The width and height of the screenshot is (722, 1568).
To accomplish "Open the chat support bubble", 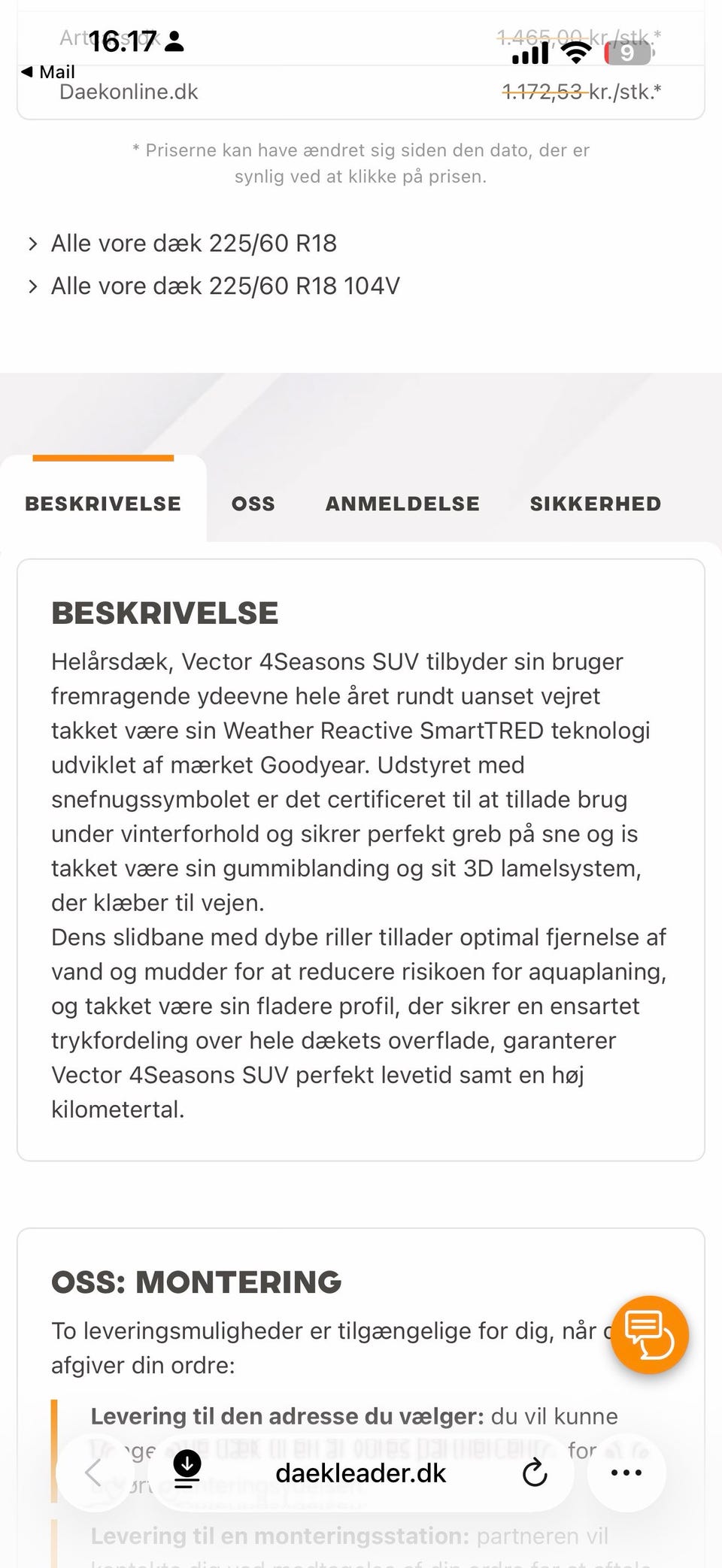I will click(648, 1335).
